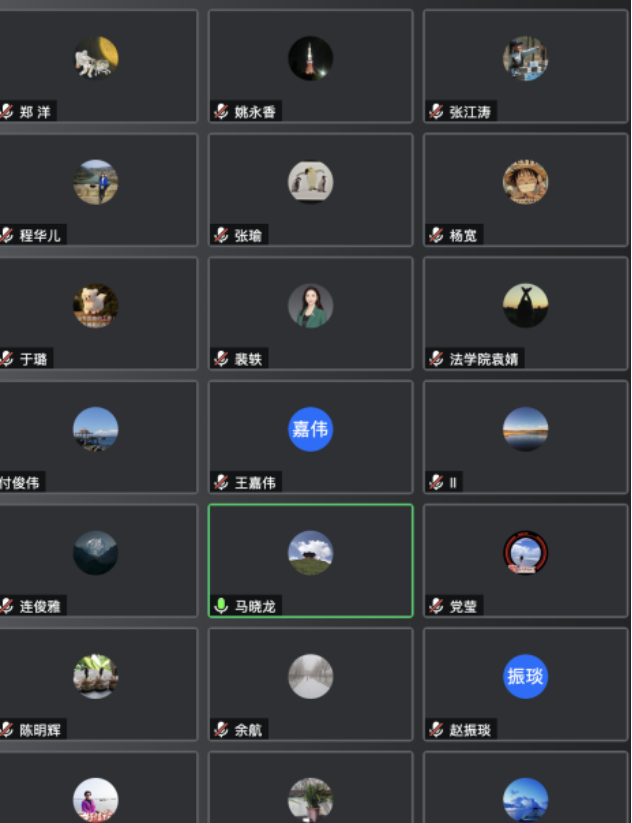Viewport: 632px width, 823px height.
Task: Tap 连俊雅's participant tile
Action: pyautogui.click(x=96, y=560)
